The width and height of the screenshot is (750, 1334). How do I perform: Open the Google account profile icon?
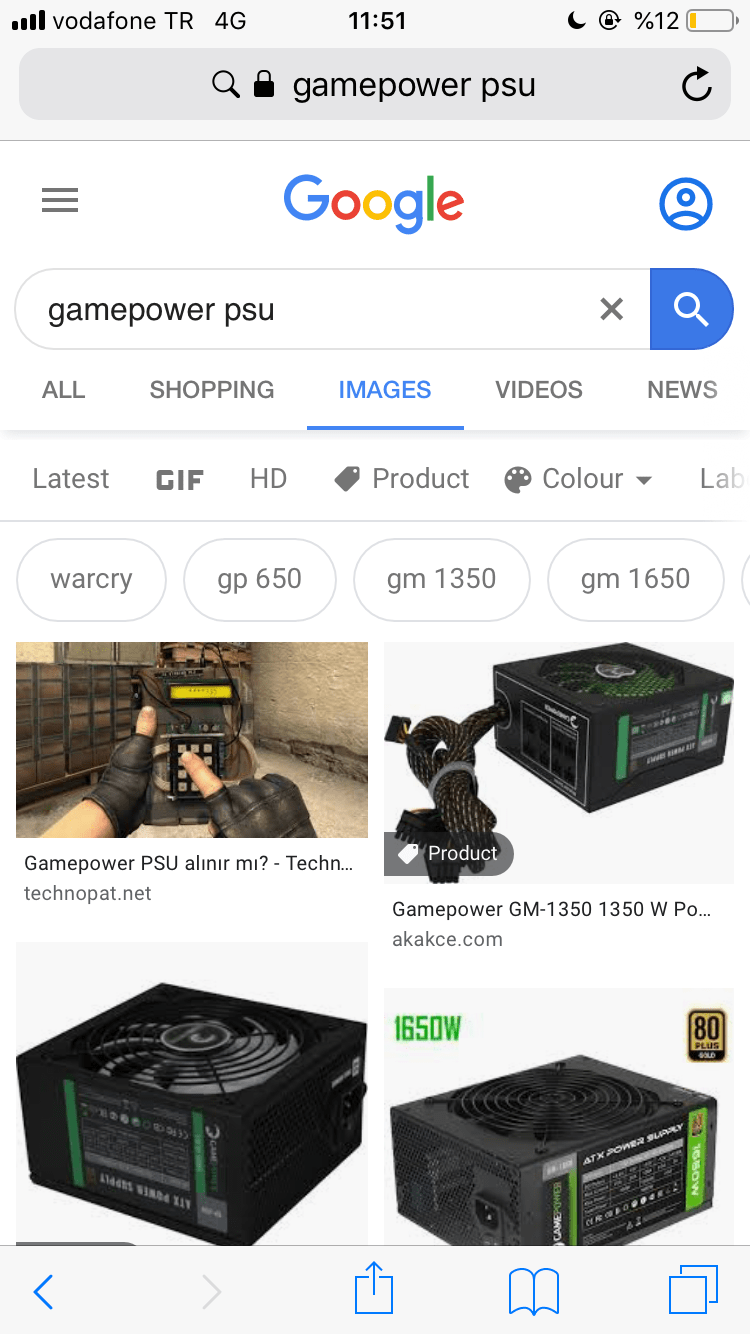click(686, 203)
